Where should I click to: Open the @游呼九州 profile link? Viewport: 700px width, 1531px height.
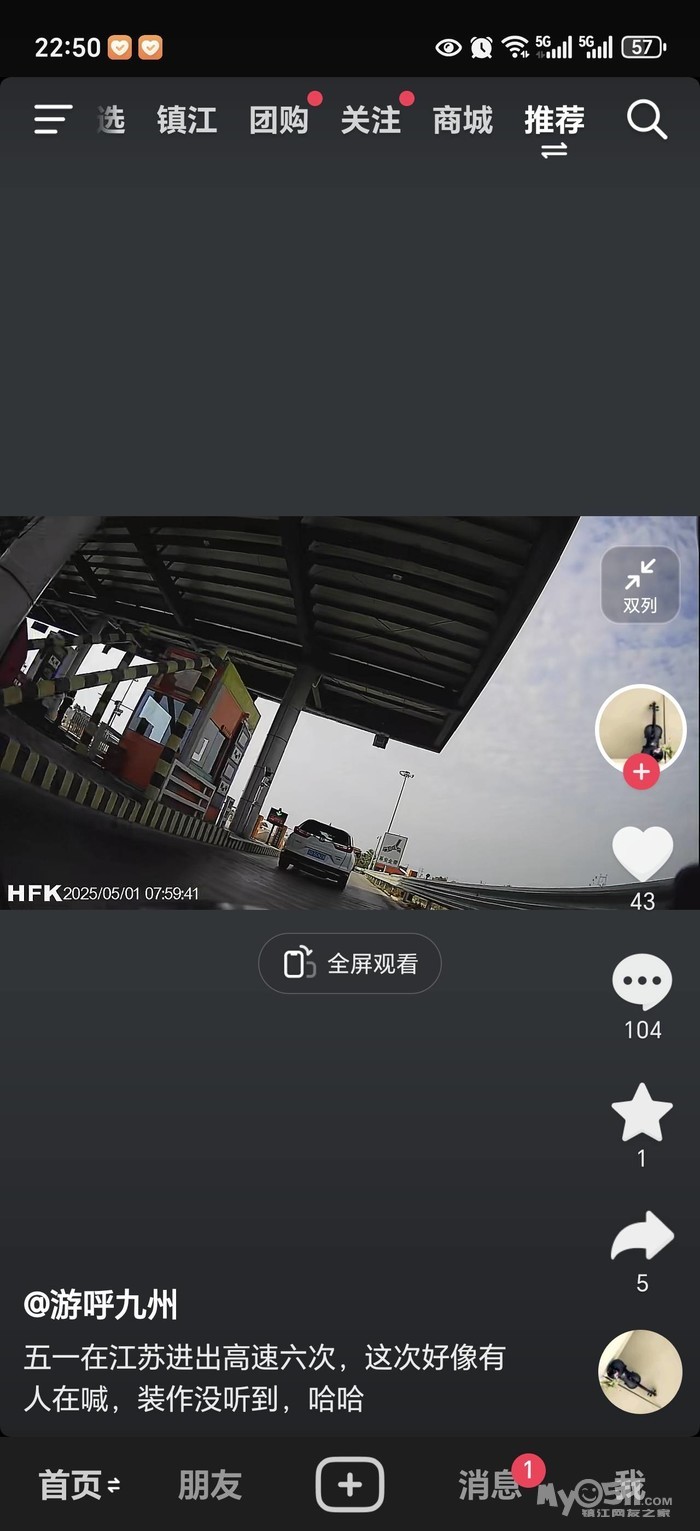point(101,1305)
